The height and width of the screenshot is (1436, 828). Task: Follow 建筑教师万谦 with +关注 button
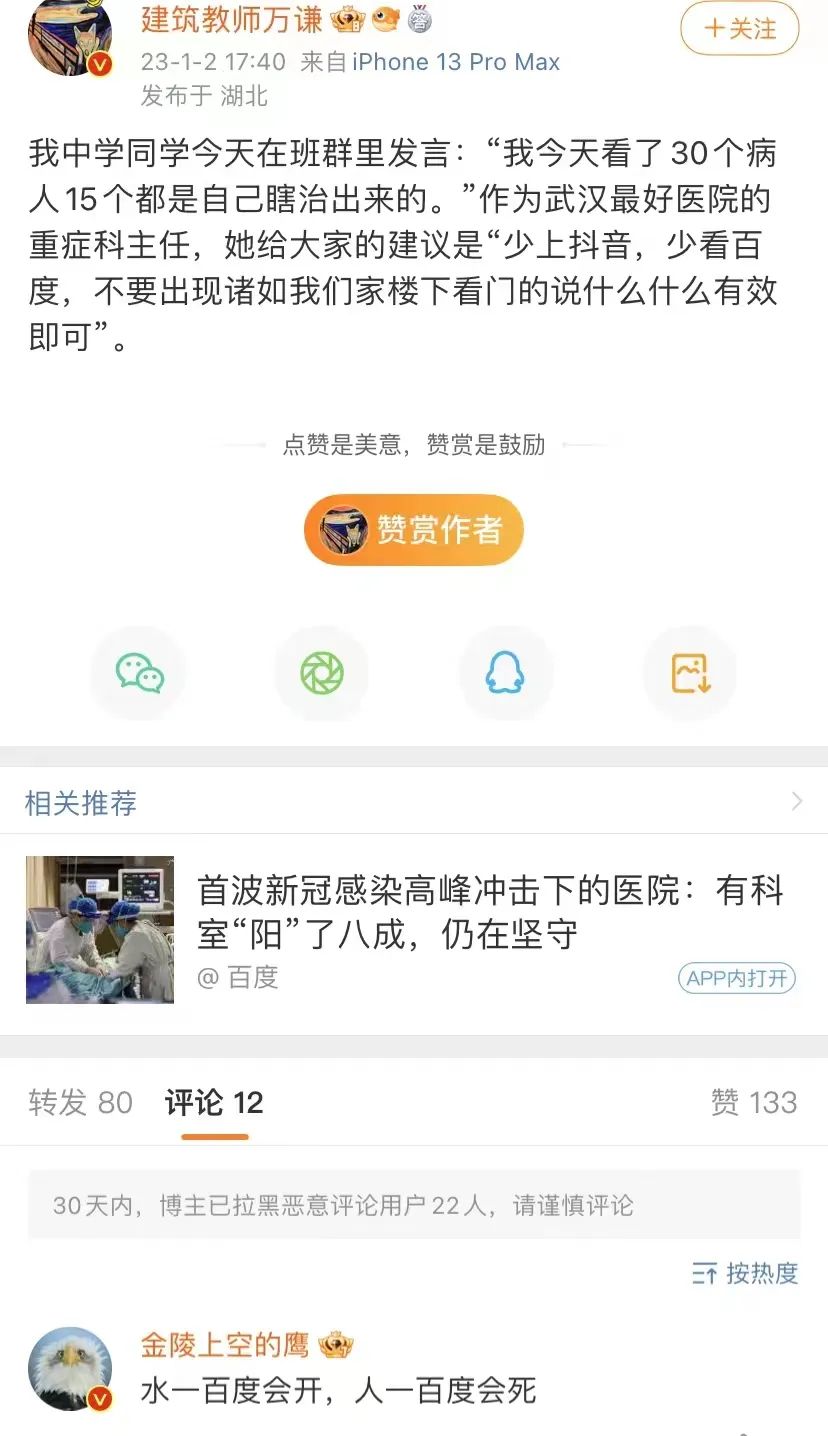739,29
